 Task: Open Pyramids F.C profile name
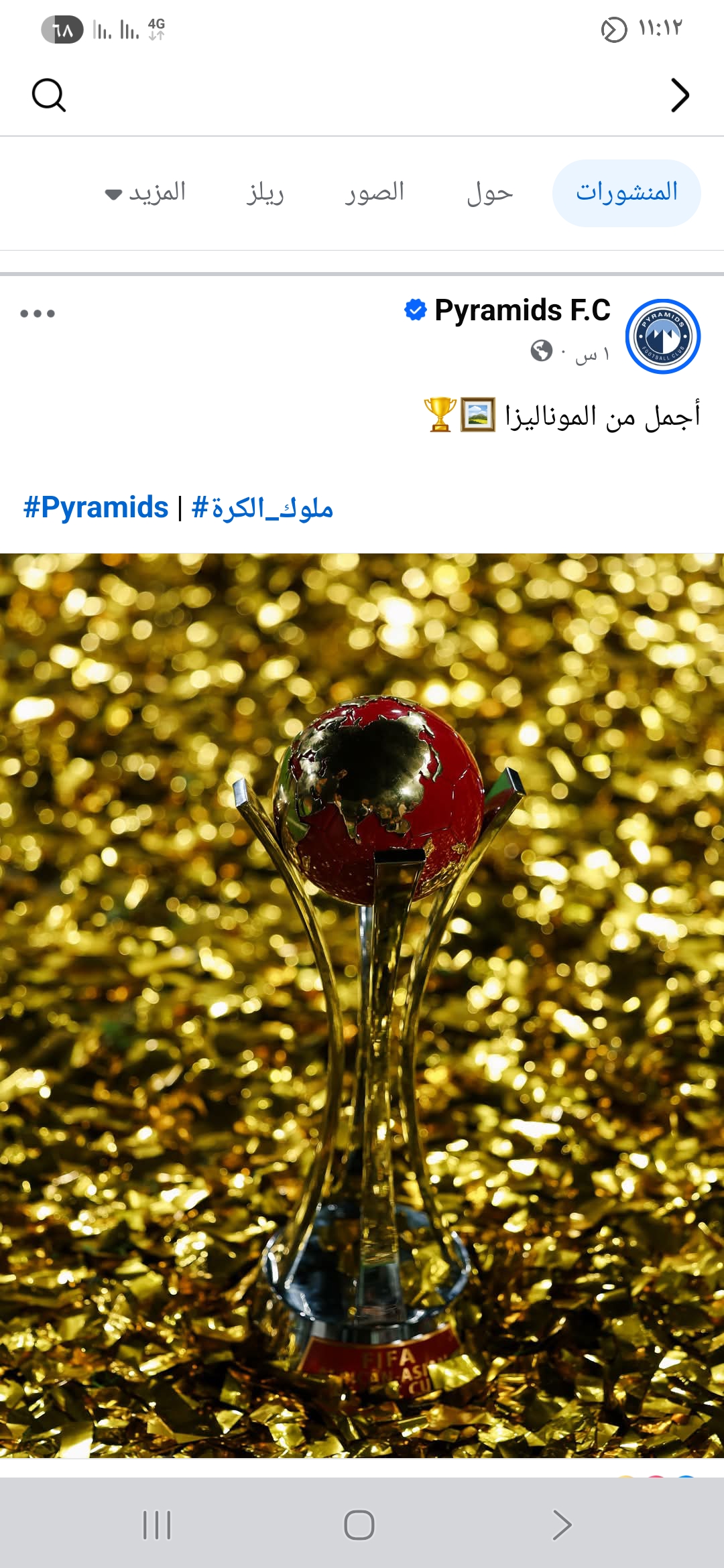[x=522, y=310]
